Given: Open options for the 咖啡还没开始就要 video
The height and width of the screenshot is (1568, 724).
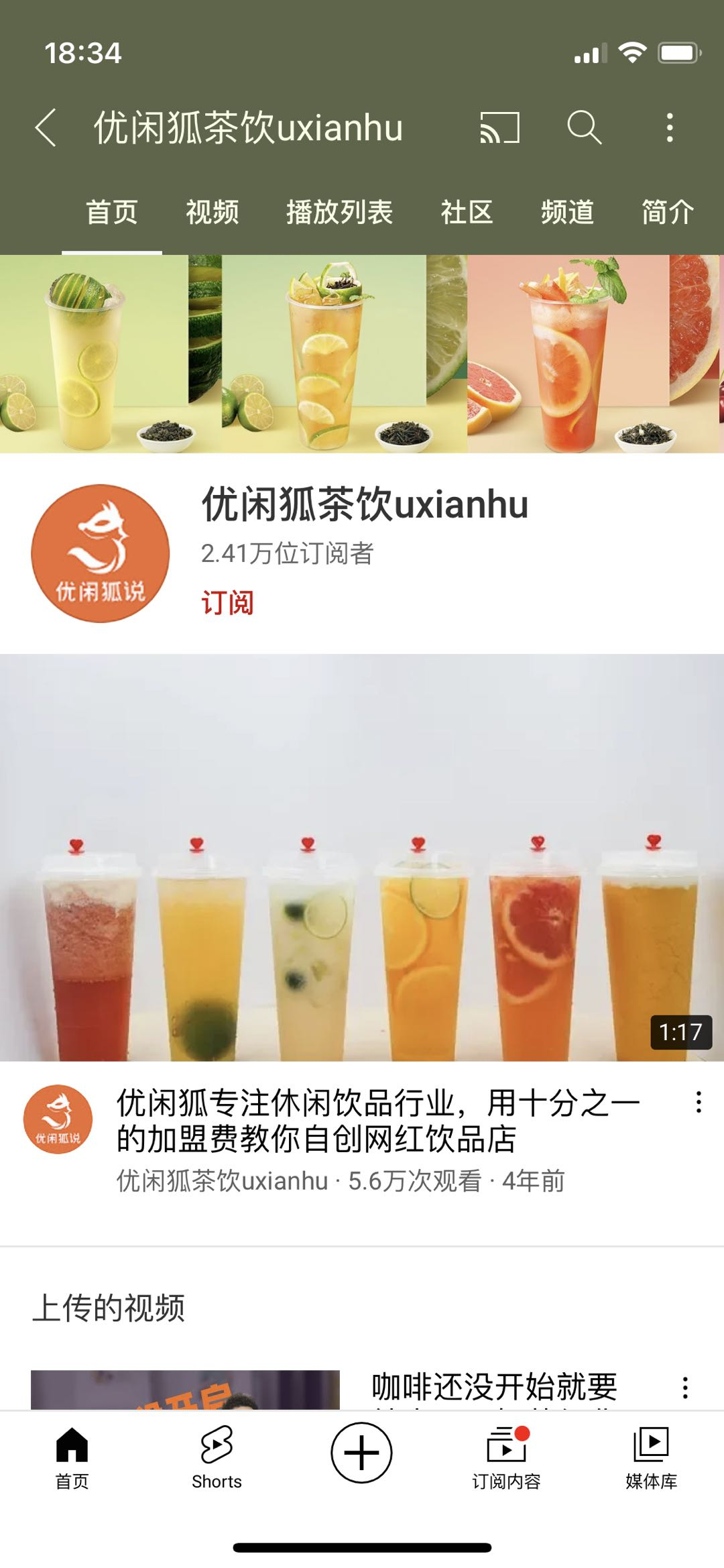Looking at the screenshot, I should 685,1387.
